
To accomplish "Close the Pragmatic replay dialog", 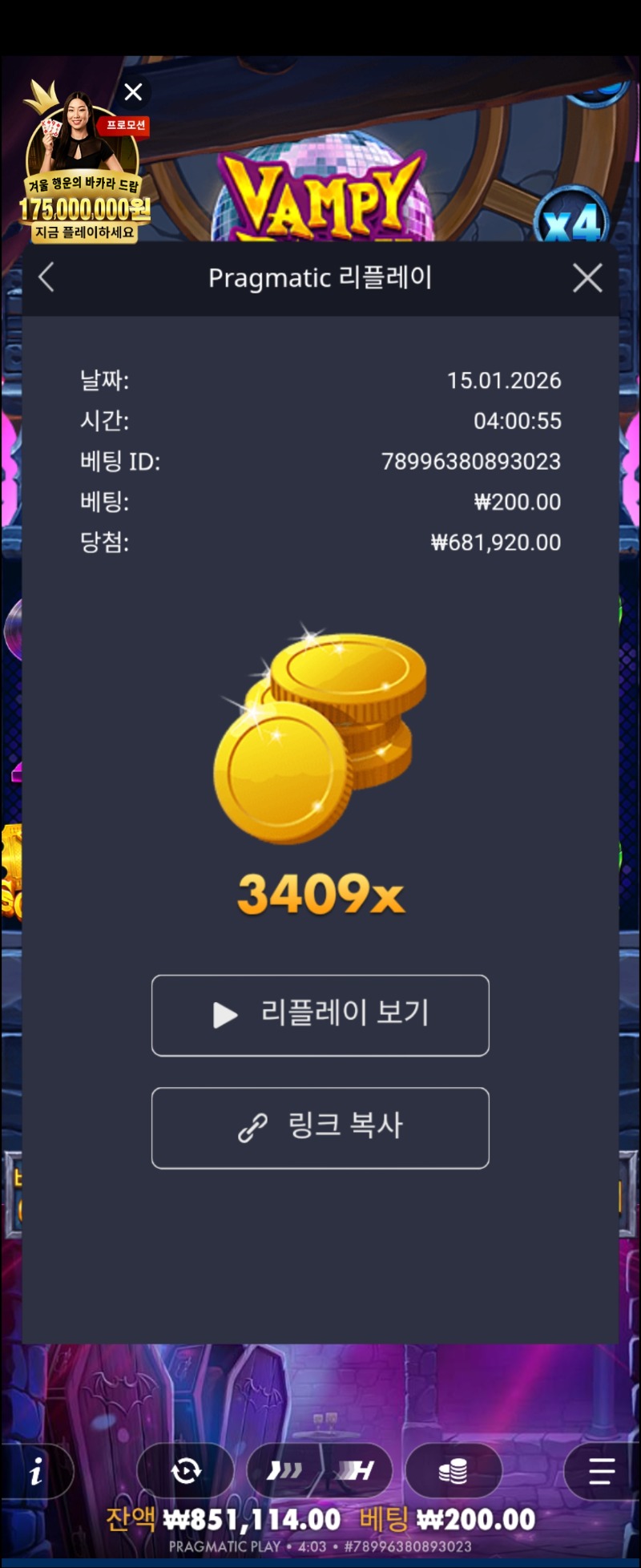I will [587, 278].
